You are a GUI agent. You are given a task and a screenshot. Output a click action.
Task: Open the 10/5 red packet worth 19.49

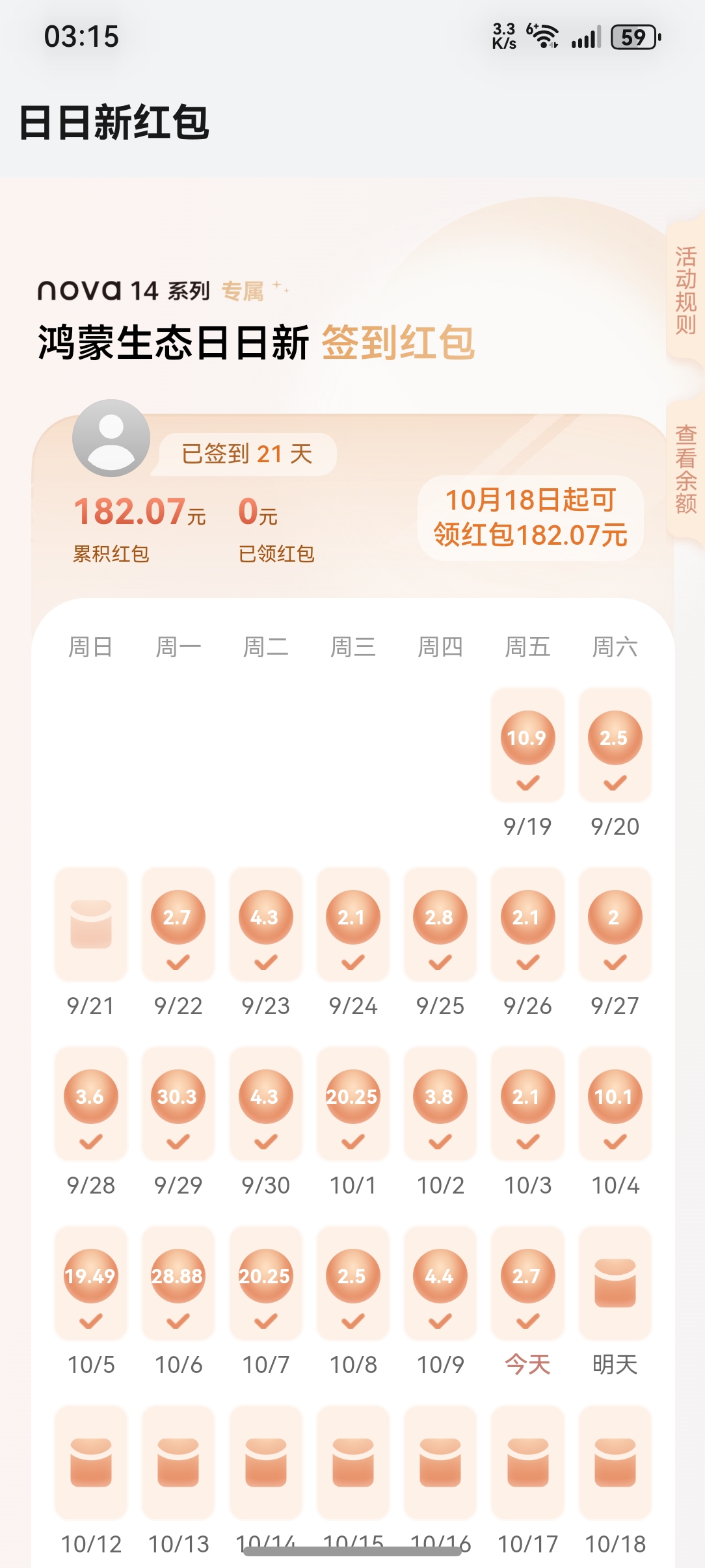click(91, 1283)
